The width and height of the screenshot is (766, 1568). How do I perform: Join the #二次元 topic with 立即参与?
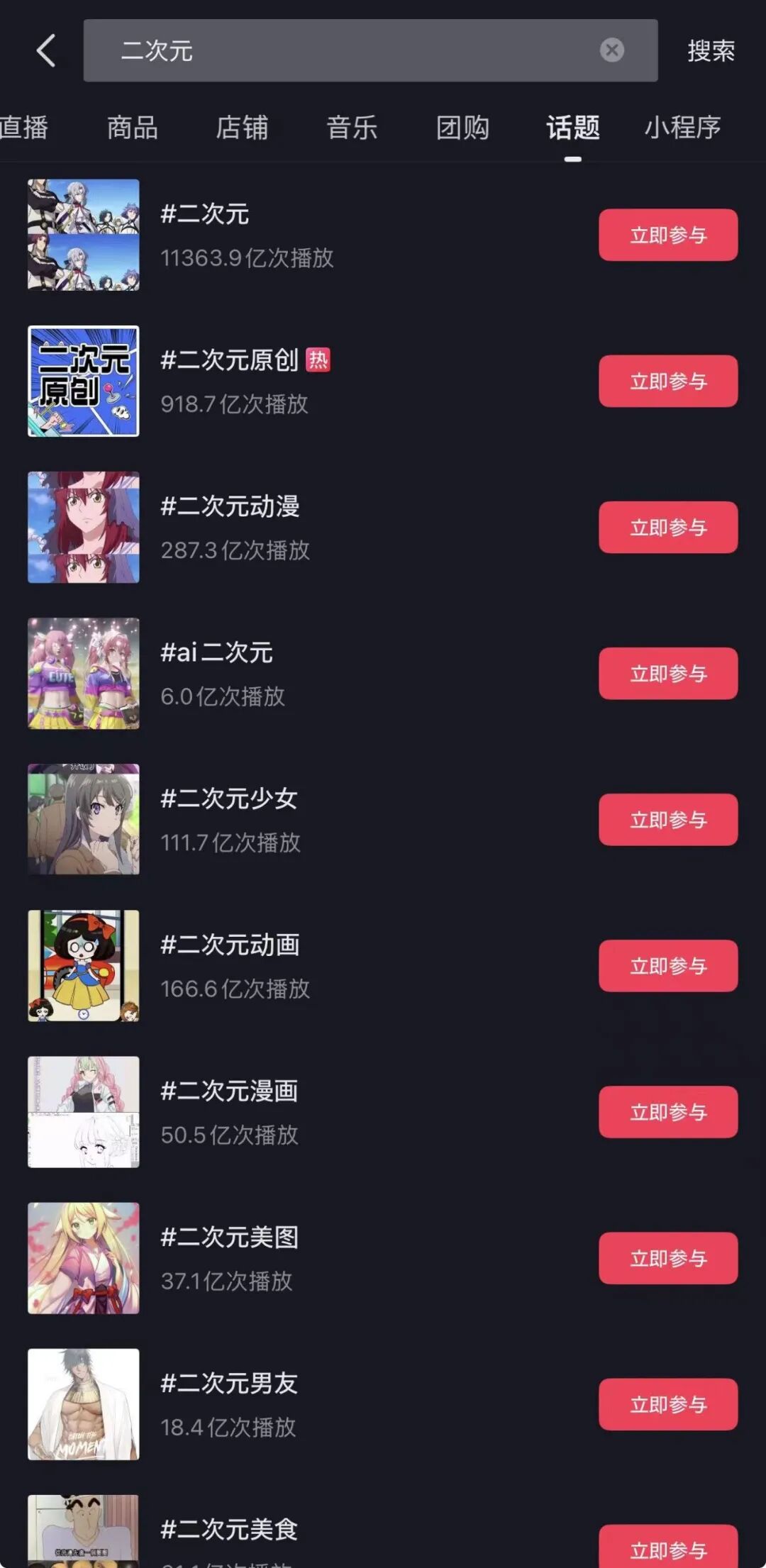point(667,235)
